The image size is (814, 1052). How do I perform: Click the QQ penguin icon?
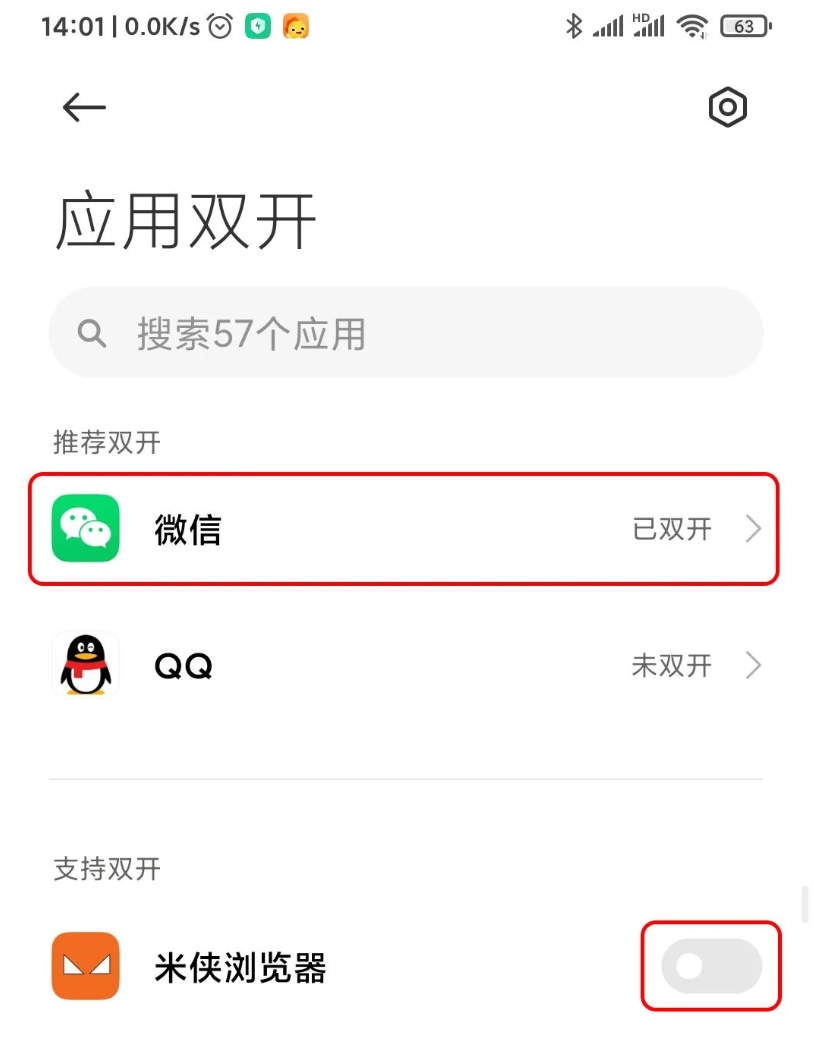pyautogui.click(x=85, y=664)
